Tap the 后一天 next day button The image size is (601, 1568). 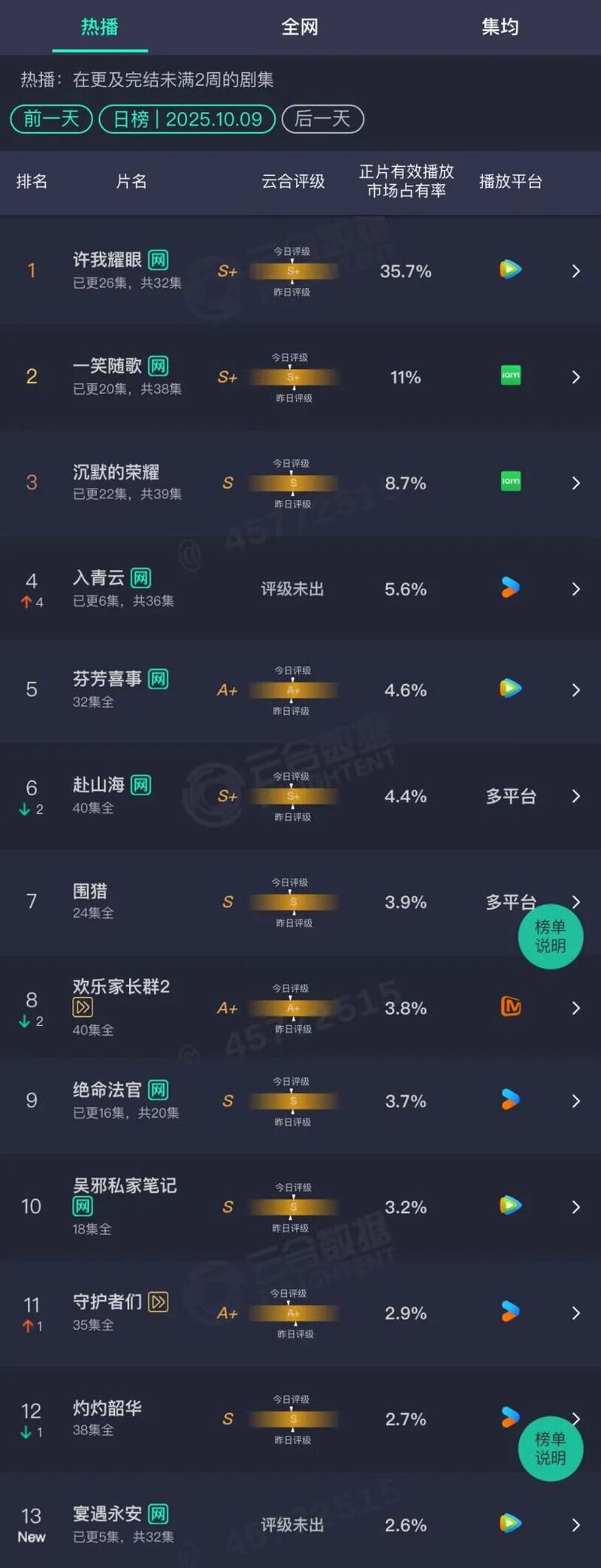coord(322,119)
